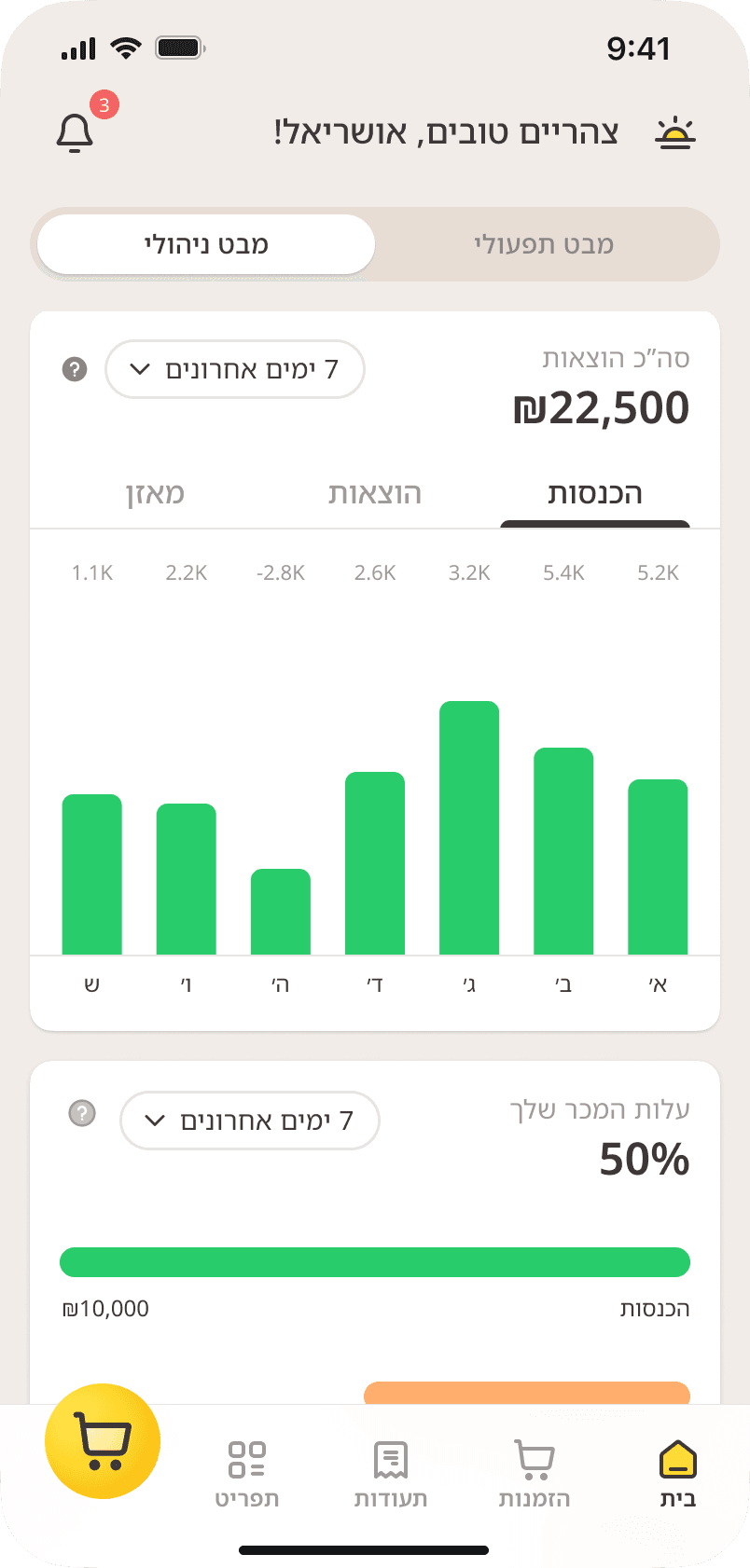Switch to מבט ניהולי view
Viewport: 750px width, 1568px height.
click(x=206, y=244)
